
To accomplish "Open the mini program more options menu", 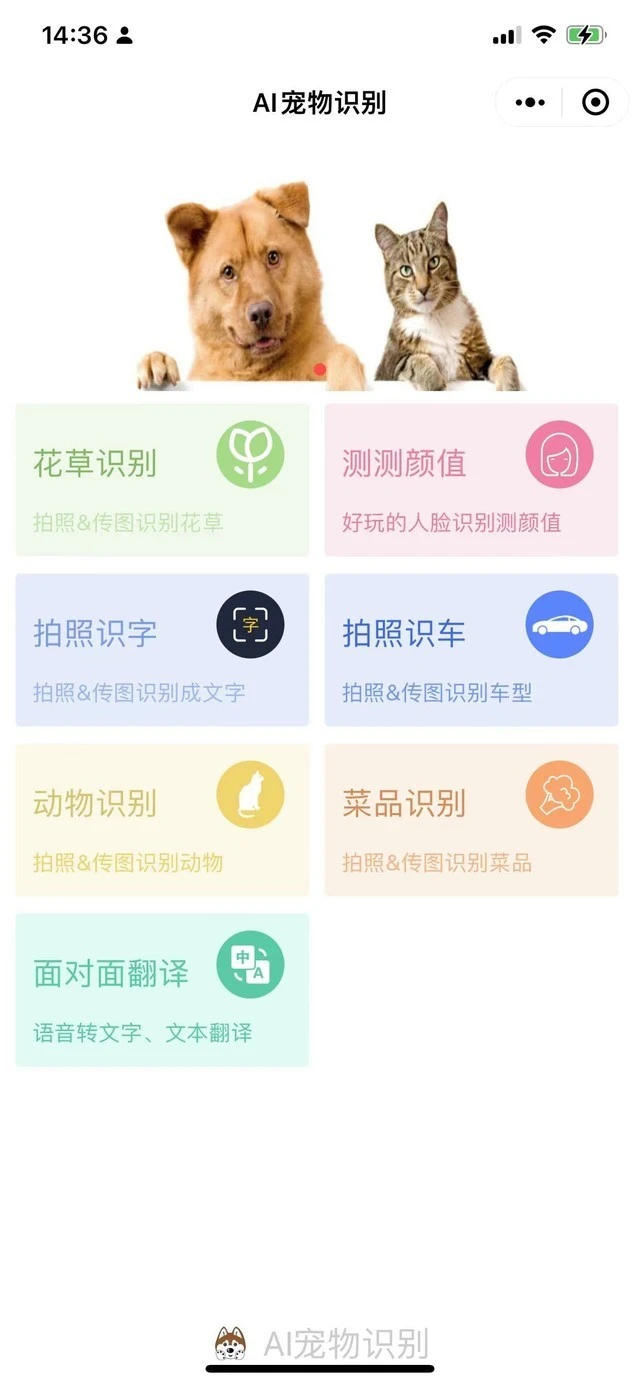I will pyautogui.click(x=530, y=102).
